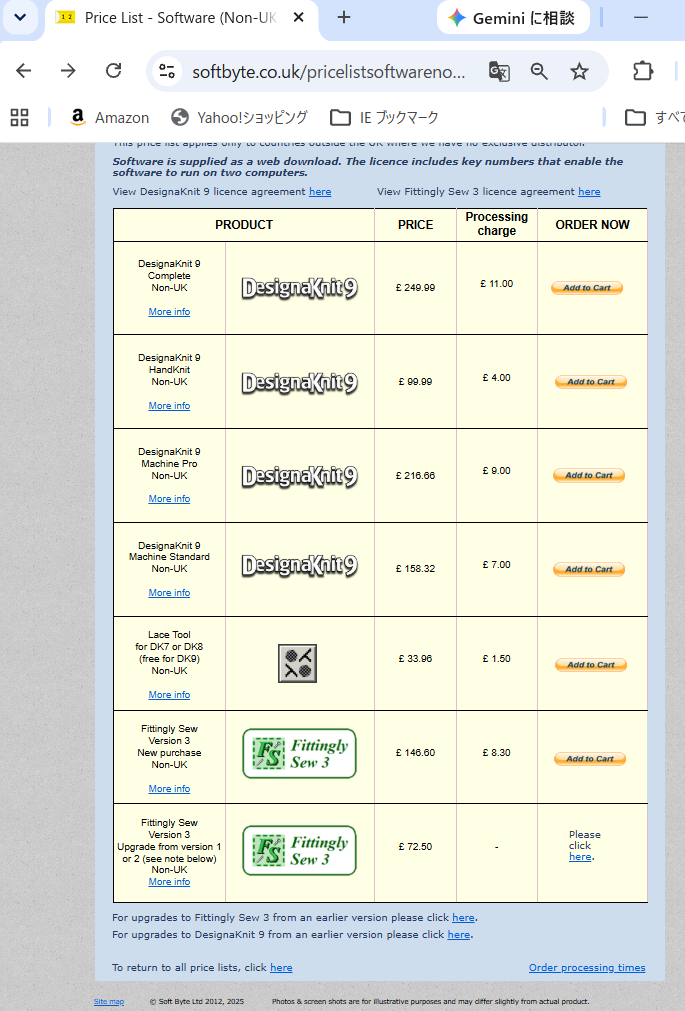View the DesignaKnit 9 licence agreement
The height and width of the screenshot is (1011, 685).
320,191
